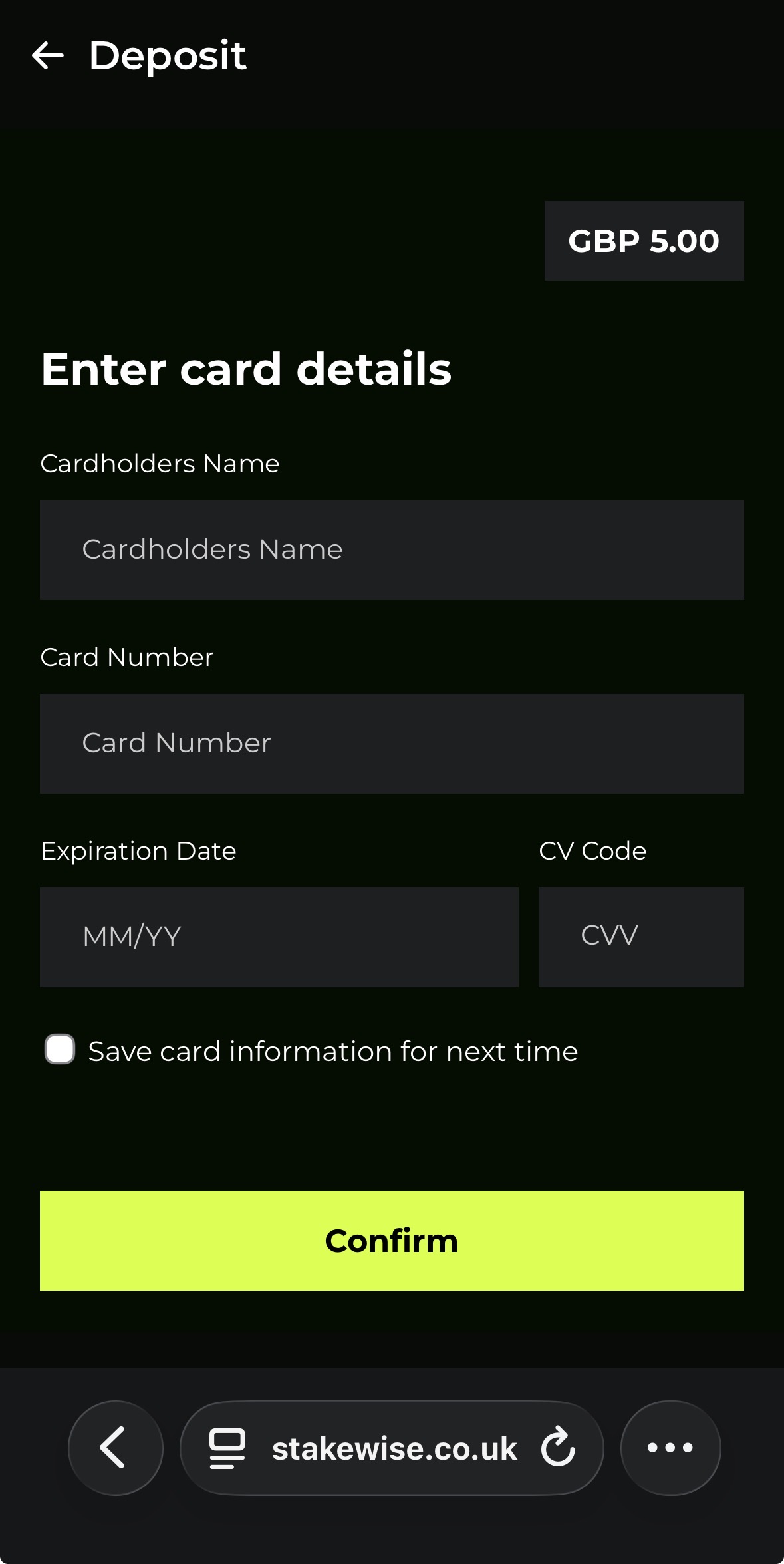Reload the stakewise.co.uk page
Image resolution: width=784 pixels, height=1564 pixels.
click(x=557, y=1448)
